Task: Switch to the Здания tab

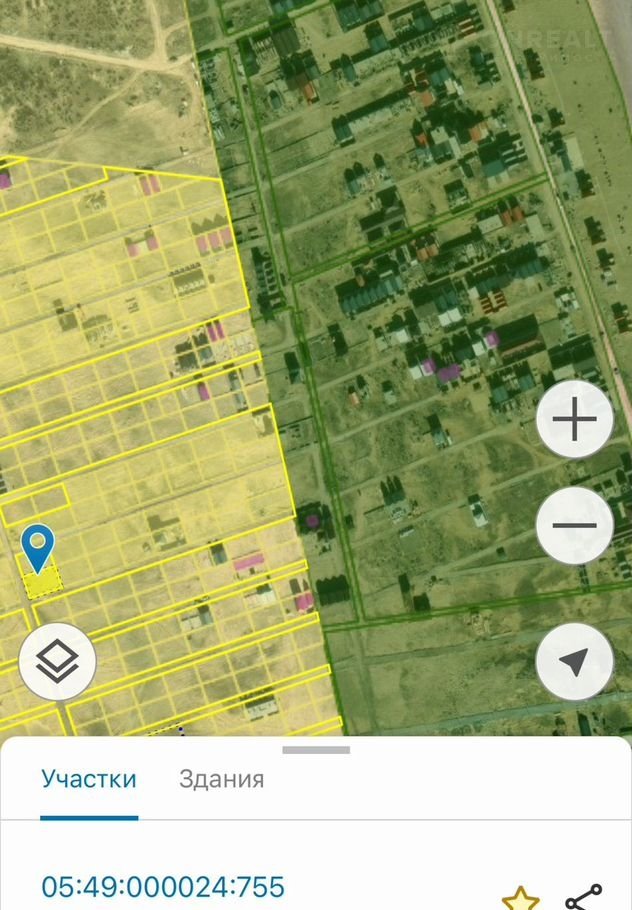Action: [222, 779]
